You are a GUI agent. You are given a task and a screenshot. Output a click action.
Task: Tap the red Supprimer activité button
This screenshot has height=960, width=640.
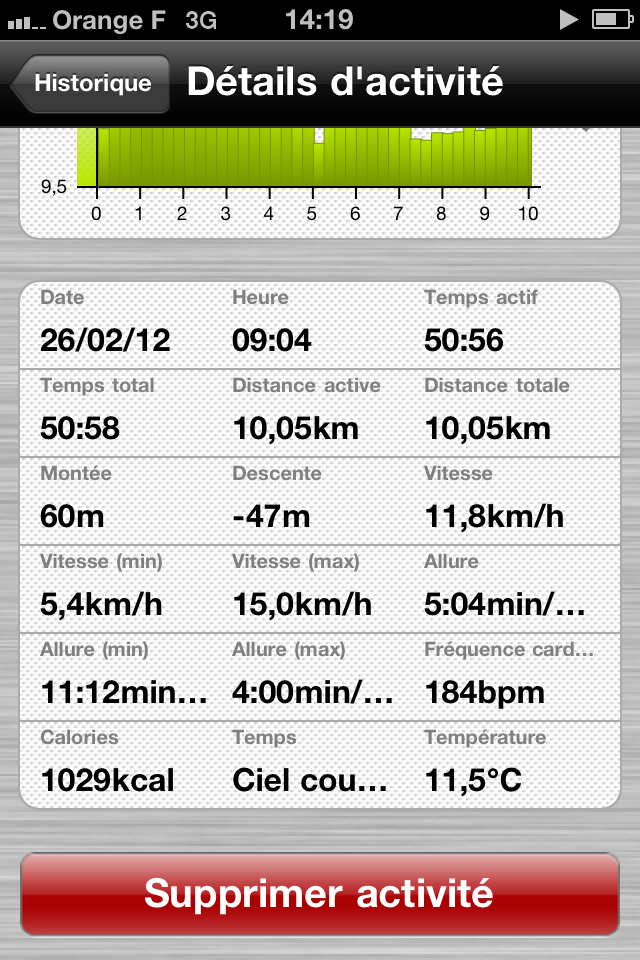pos(320,893)
